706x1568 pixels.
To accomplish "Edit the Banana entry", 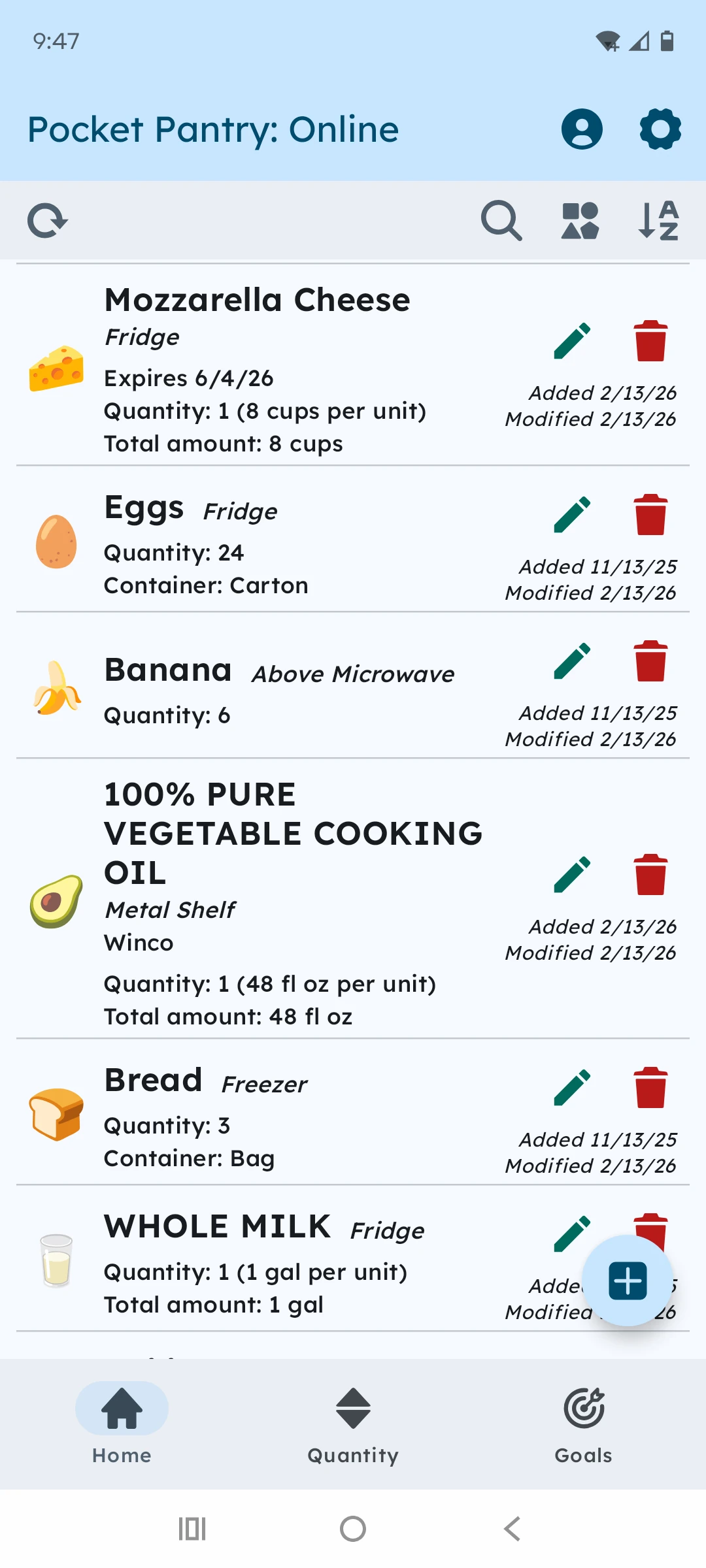I will click(571, 661).
